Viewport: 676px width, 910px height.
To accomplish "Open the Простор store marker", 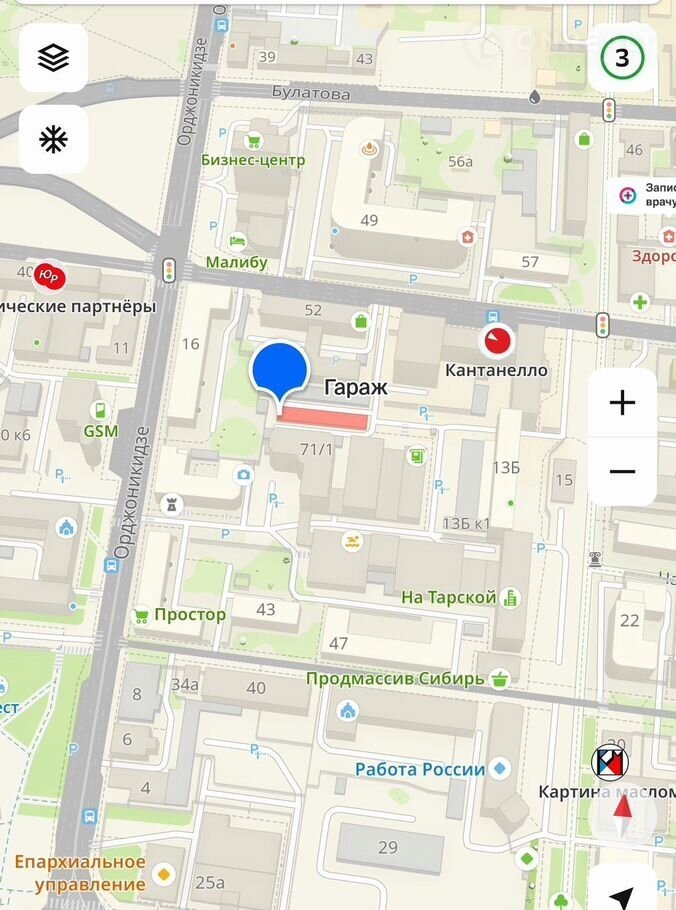I will 142,614.
